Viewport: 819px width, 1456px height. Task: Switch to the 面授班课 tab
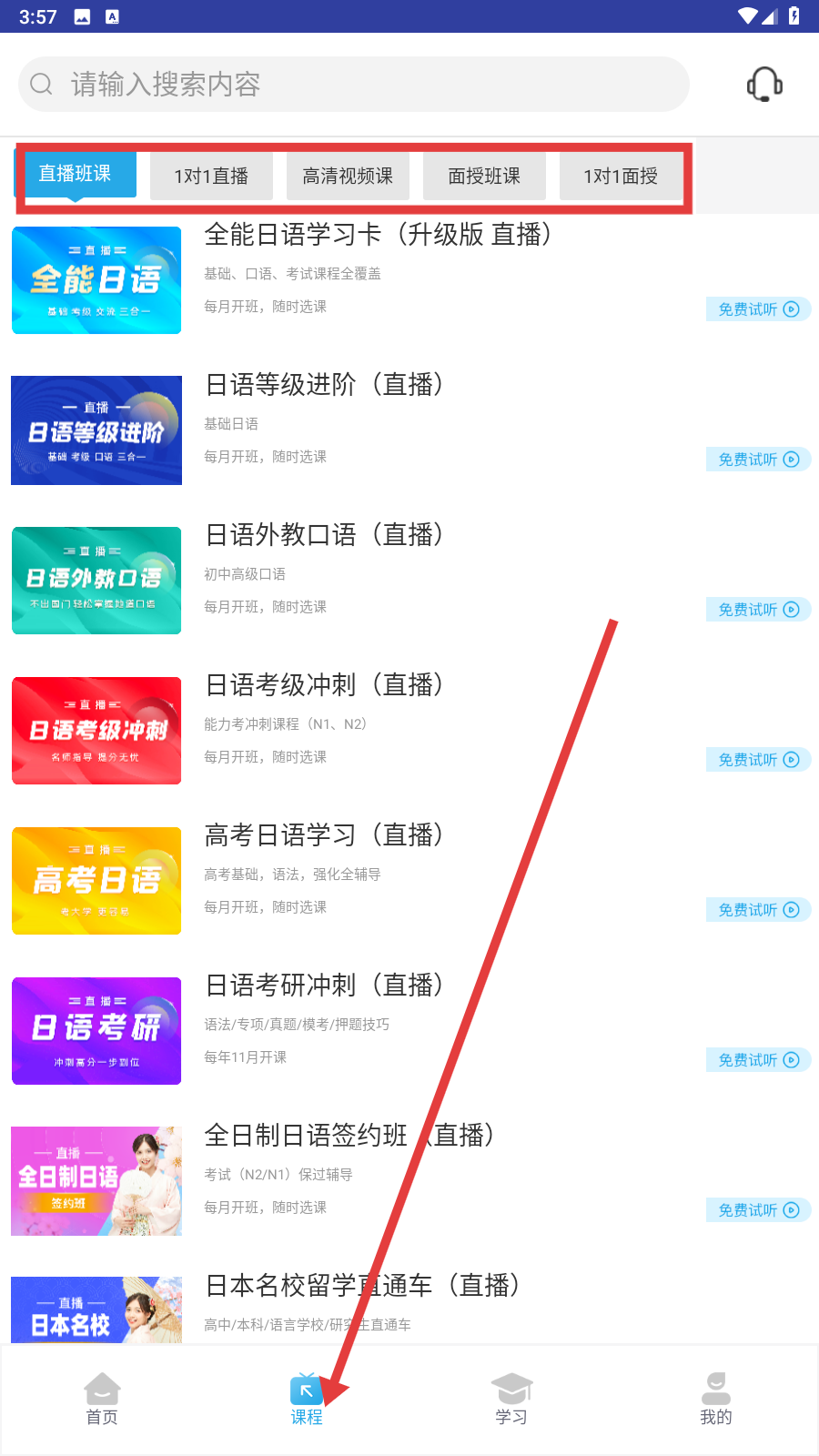[x=484, y=177]
